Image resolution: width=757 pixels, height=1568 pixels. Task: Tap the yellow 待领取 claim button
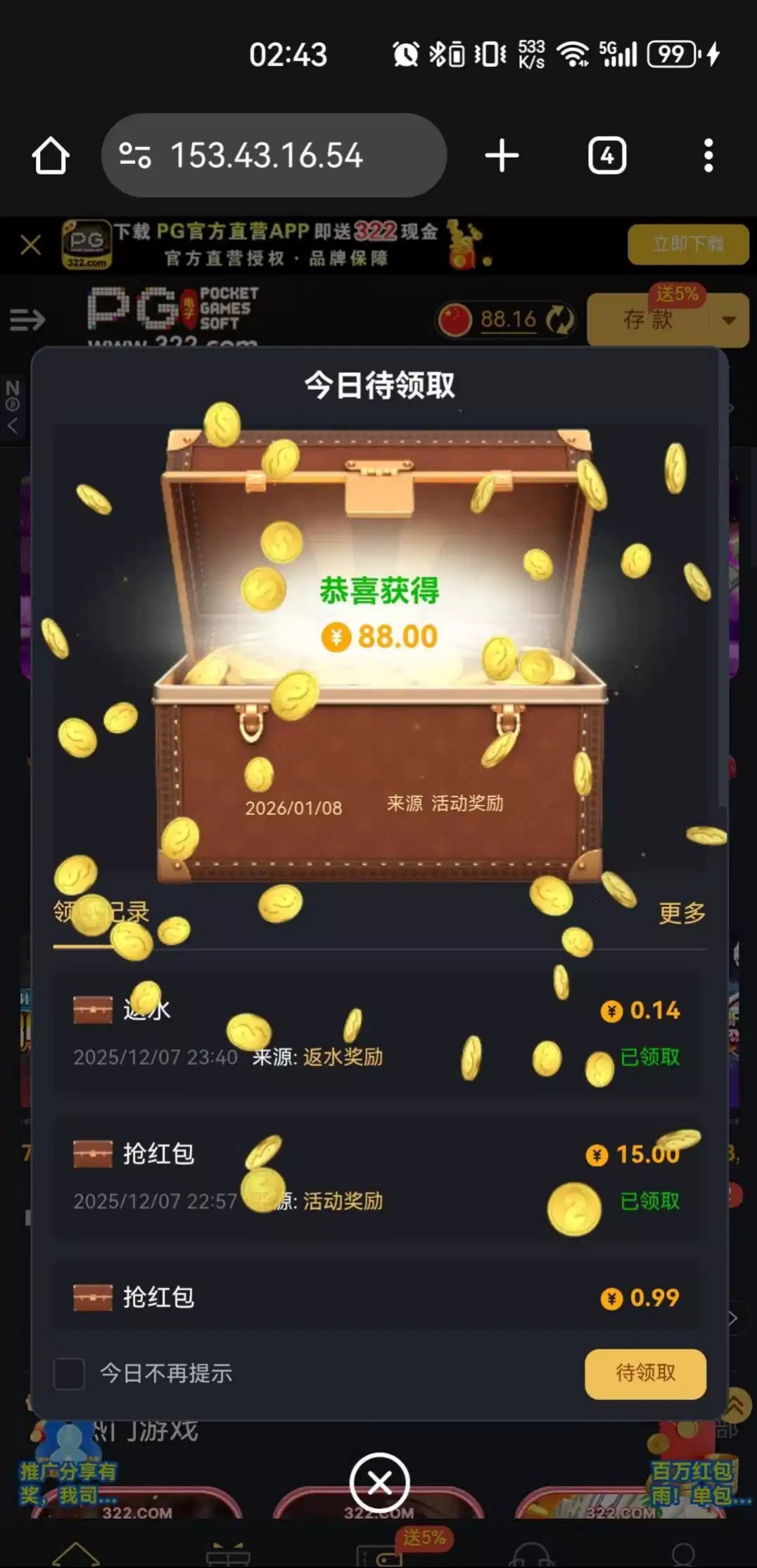[645, 1372]
